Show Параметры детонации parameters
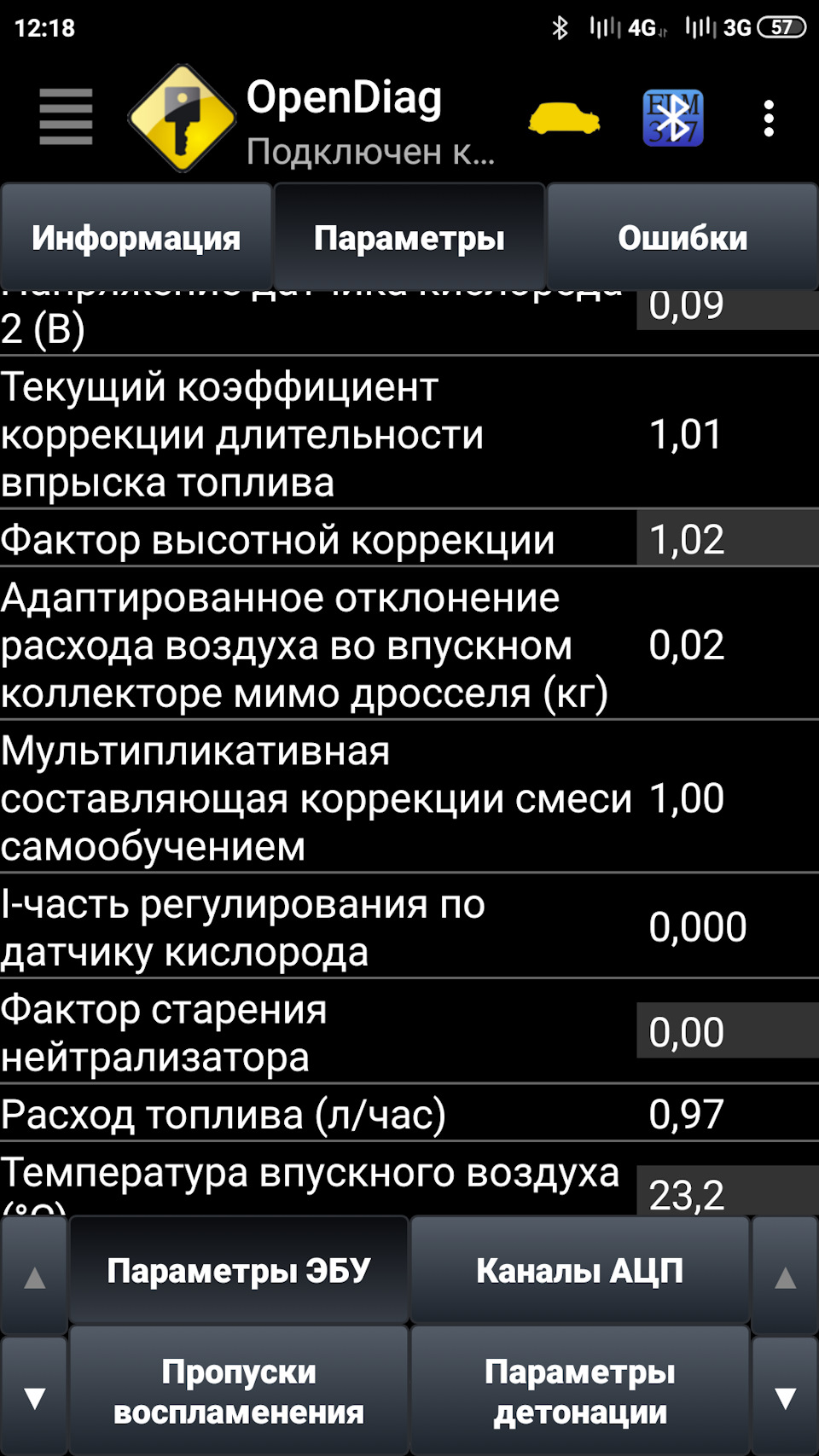 pyautogui.click(x=579, y=1391)
